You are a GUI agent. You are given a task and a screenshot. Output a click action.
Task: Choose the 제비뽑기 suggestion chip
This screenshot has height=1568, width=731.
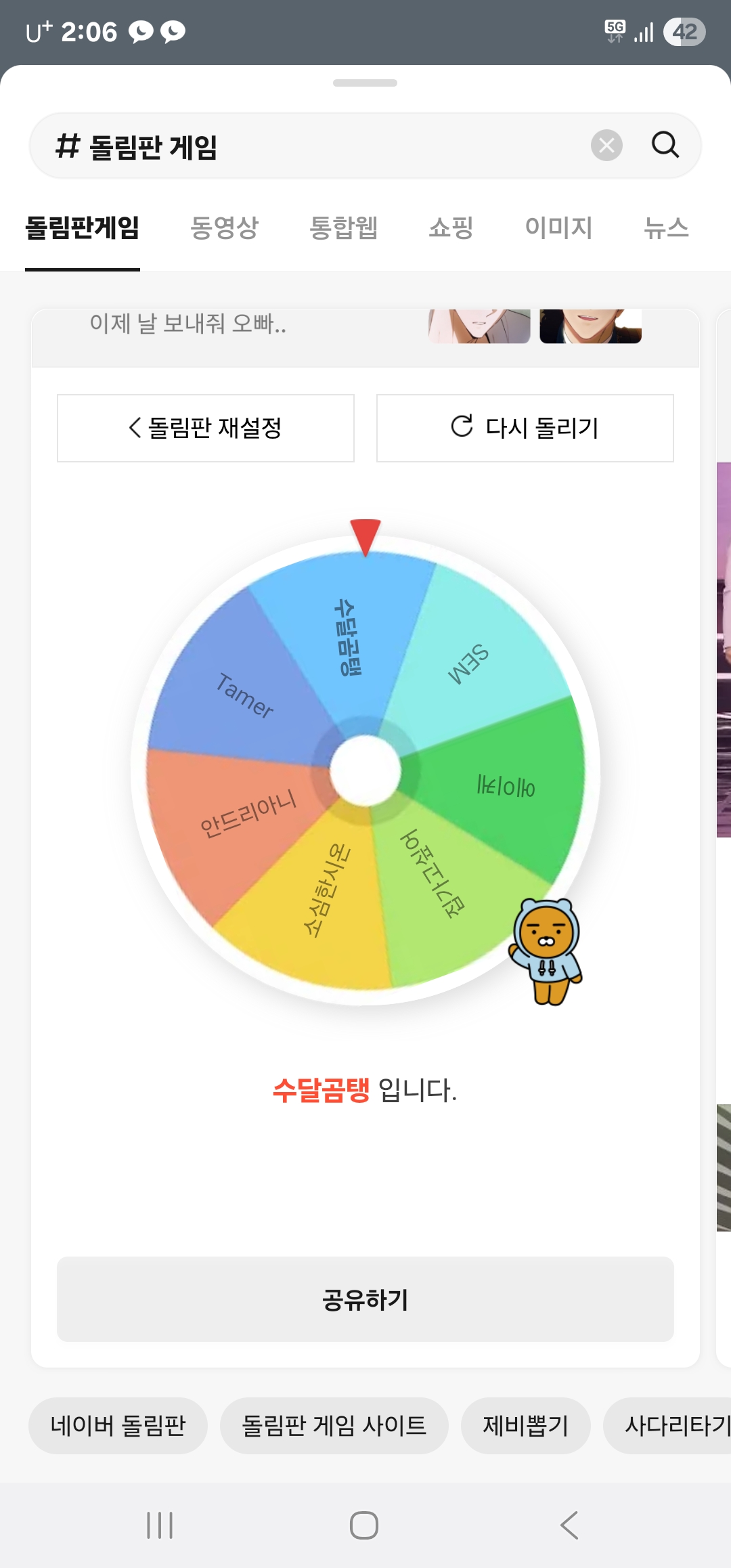tap(525, 1426)
